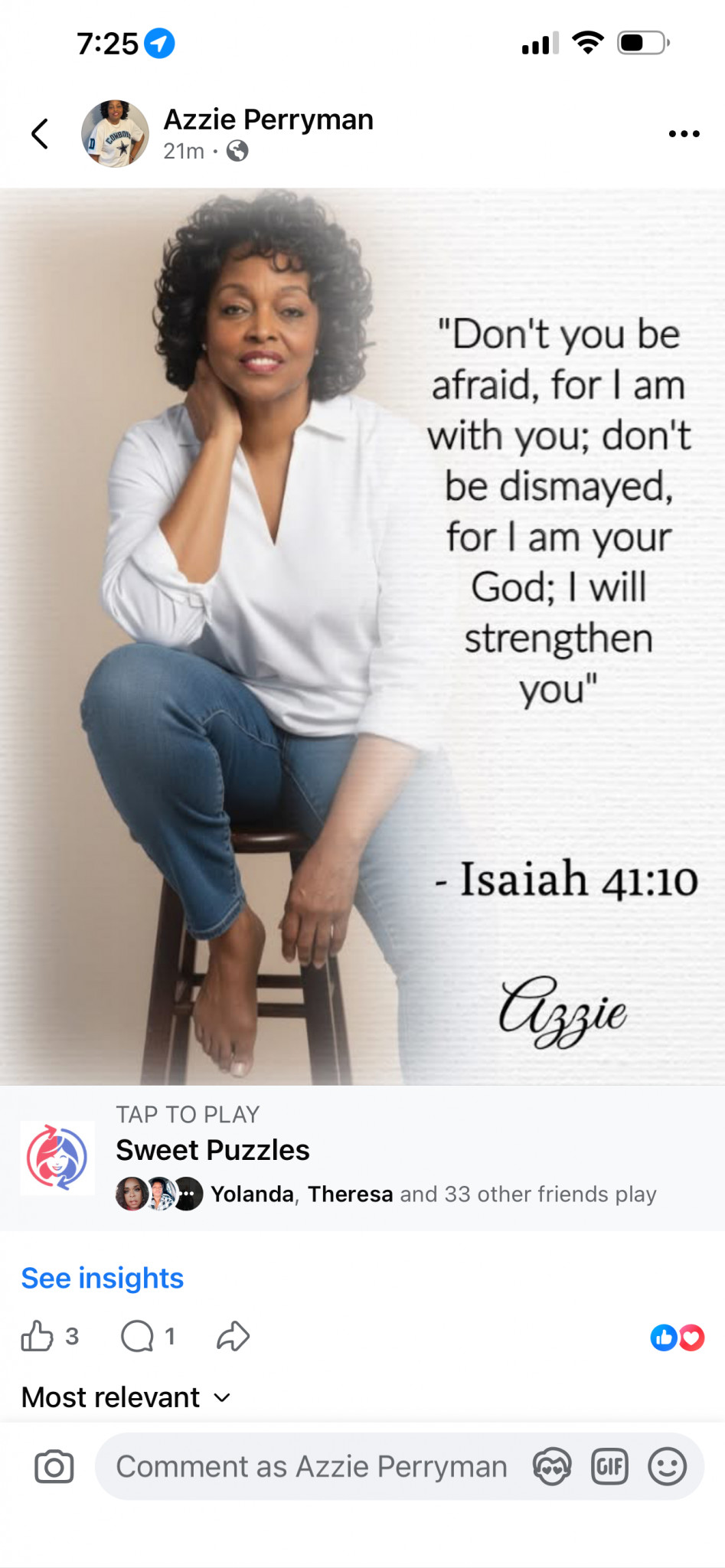This screenshot has height=1568, width=725.
Task: Open the avatar sticker picker
Action: click(x=551, y=1467)
